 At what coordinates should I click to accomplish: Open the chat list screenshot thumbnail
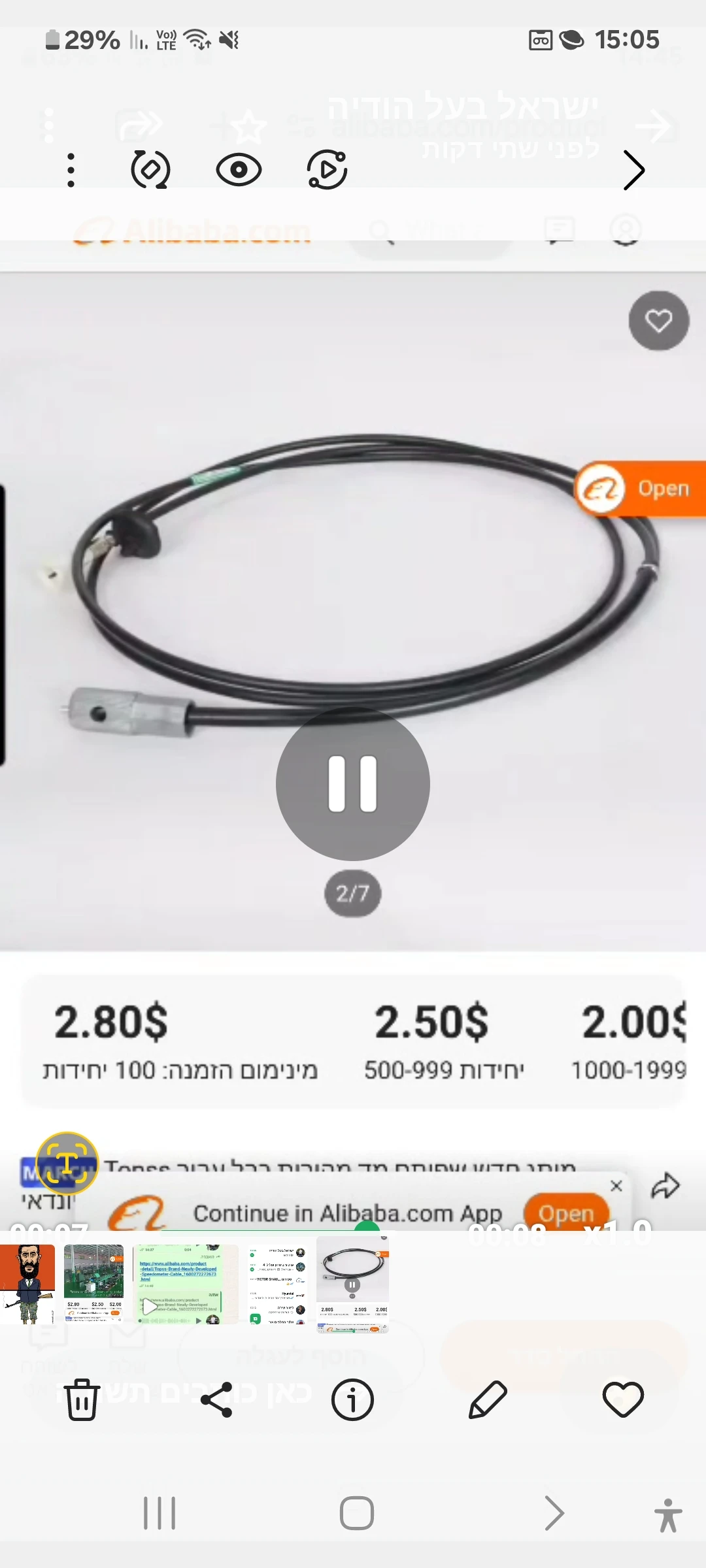pos(277,1284)
